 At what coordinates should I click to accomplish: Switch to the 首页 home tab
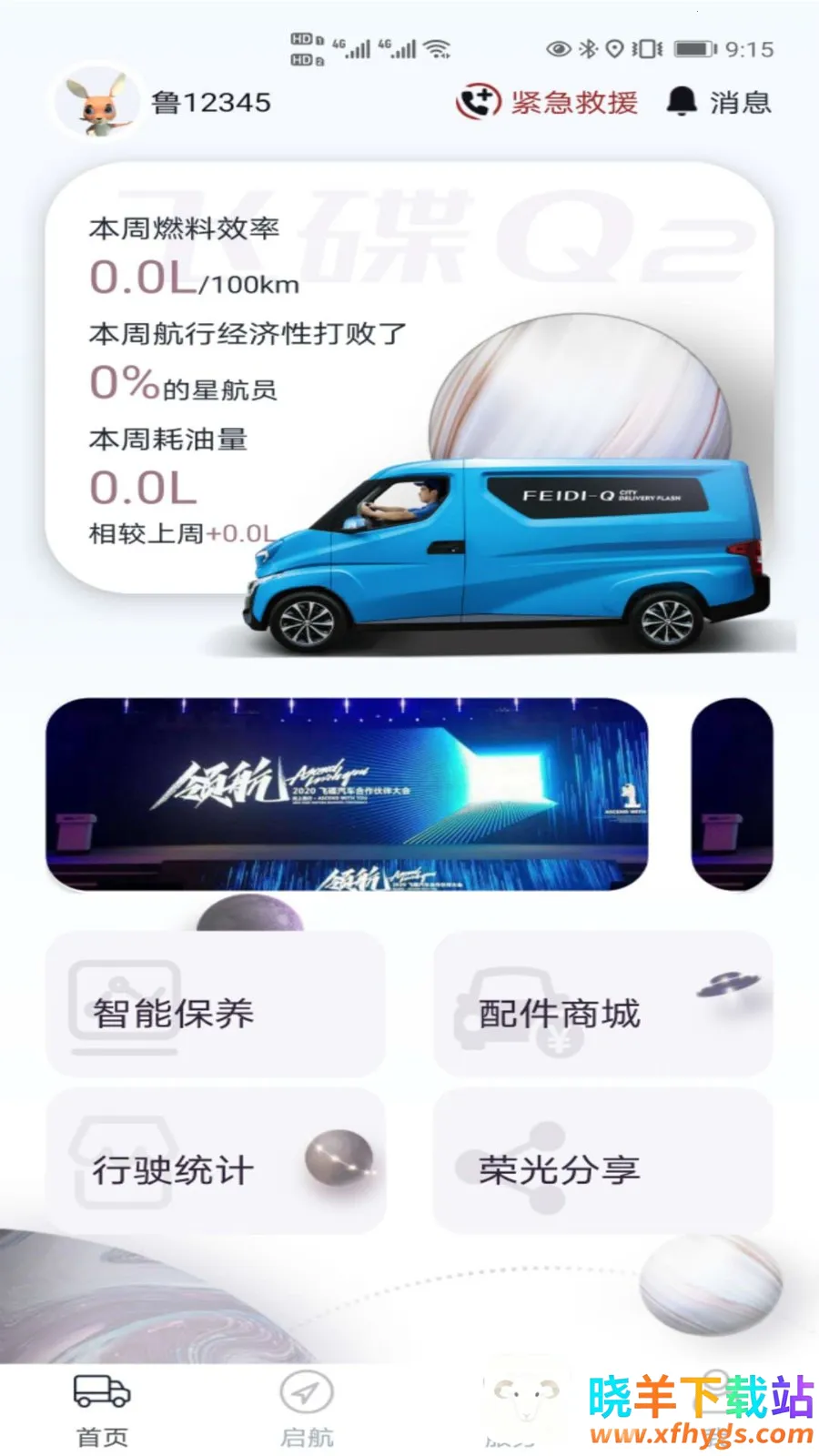tap(102, 1410)
